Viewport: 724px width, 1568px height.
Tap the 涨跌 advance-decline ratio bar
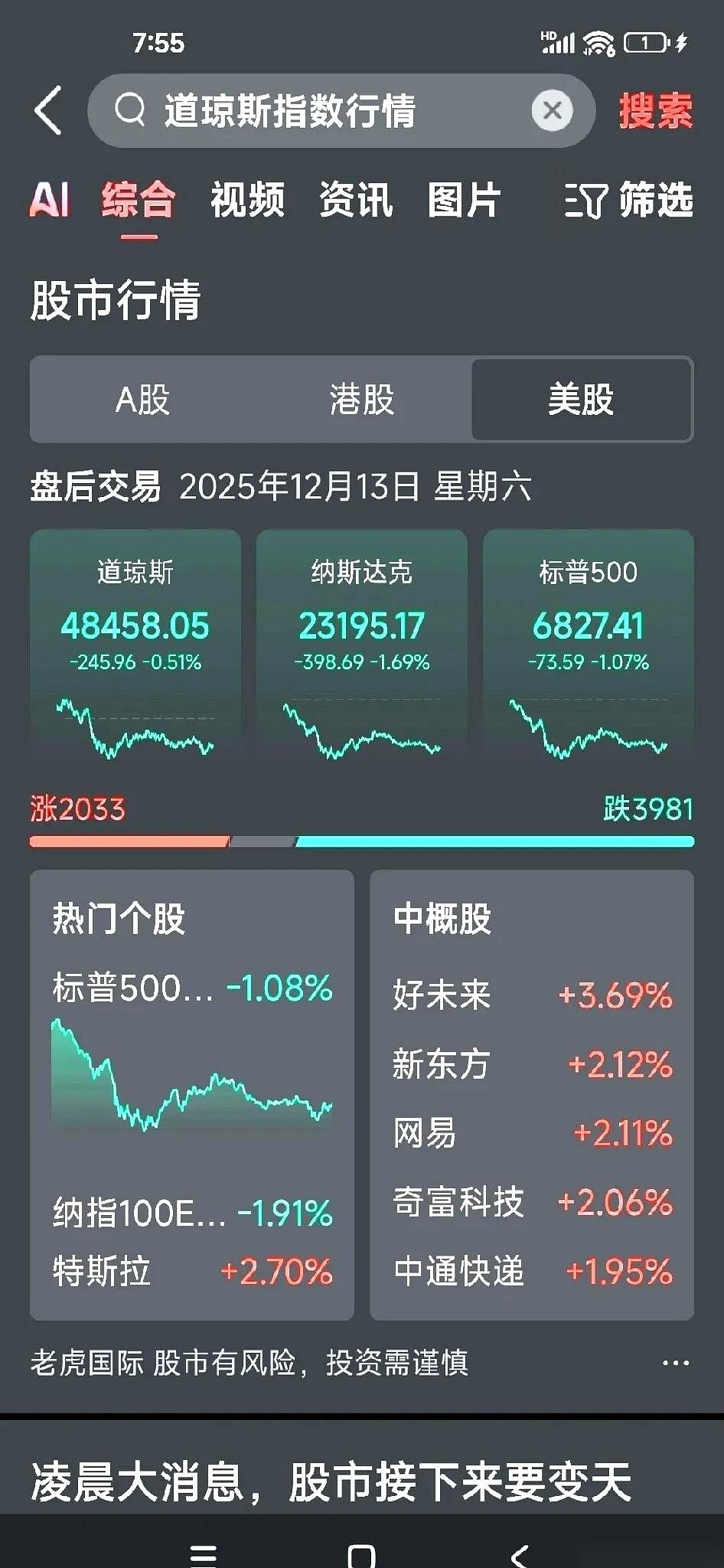click(361, 841)
